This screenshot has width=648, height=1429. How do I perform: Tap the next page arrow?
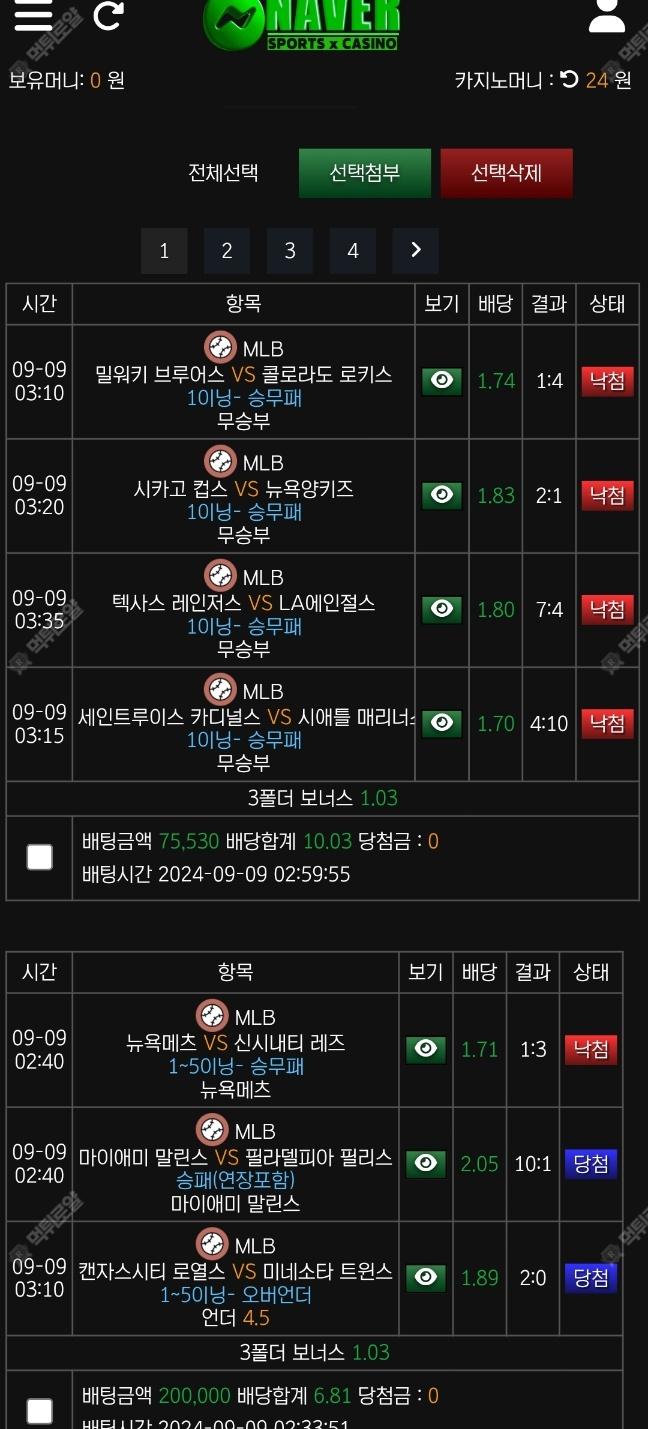point(416,251)
